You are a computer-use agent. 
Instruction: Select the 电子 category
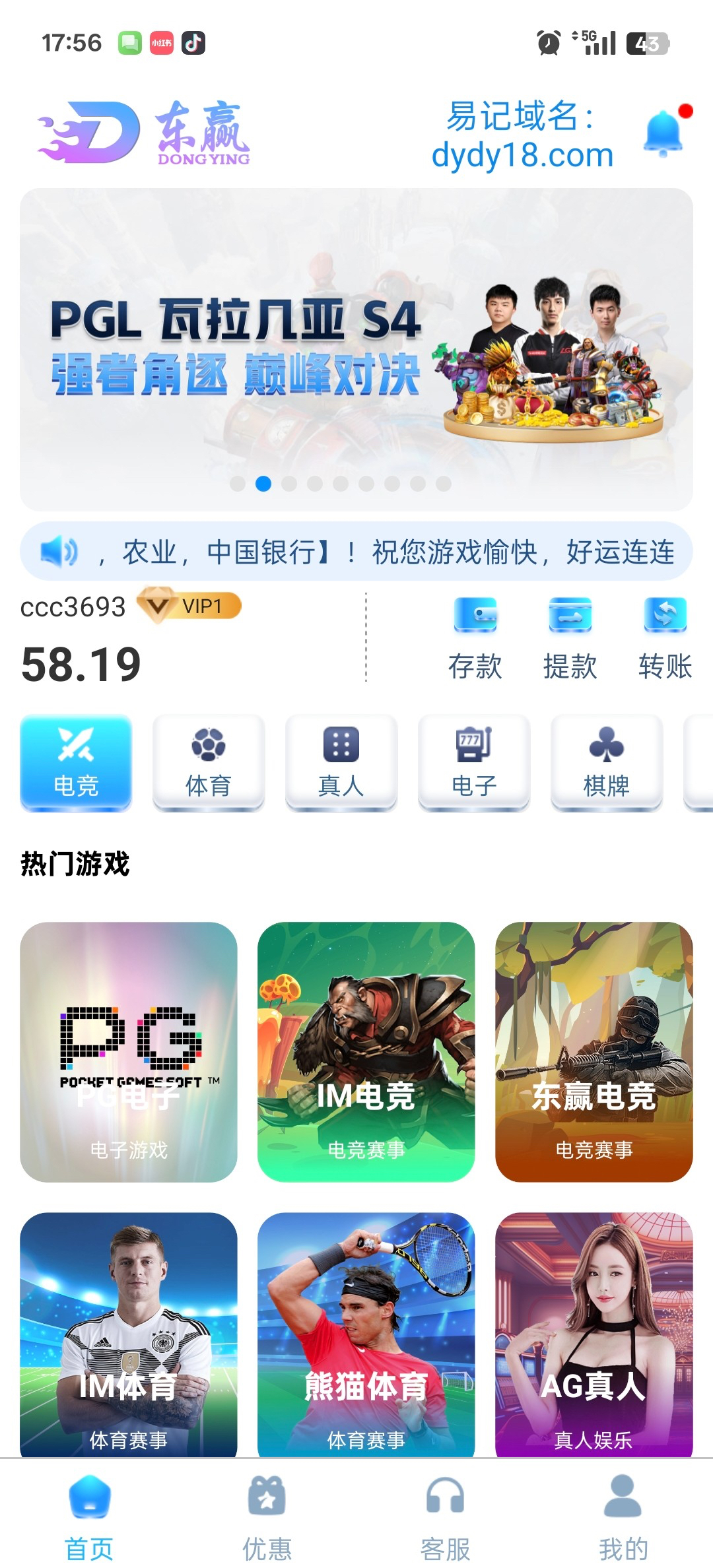click(x=474, y=762)
